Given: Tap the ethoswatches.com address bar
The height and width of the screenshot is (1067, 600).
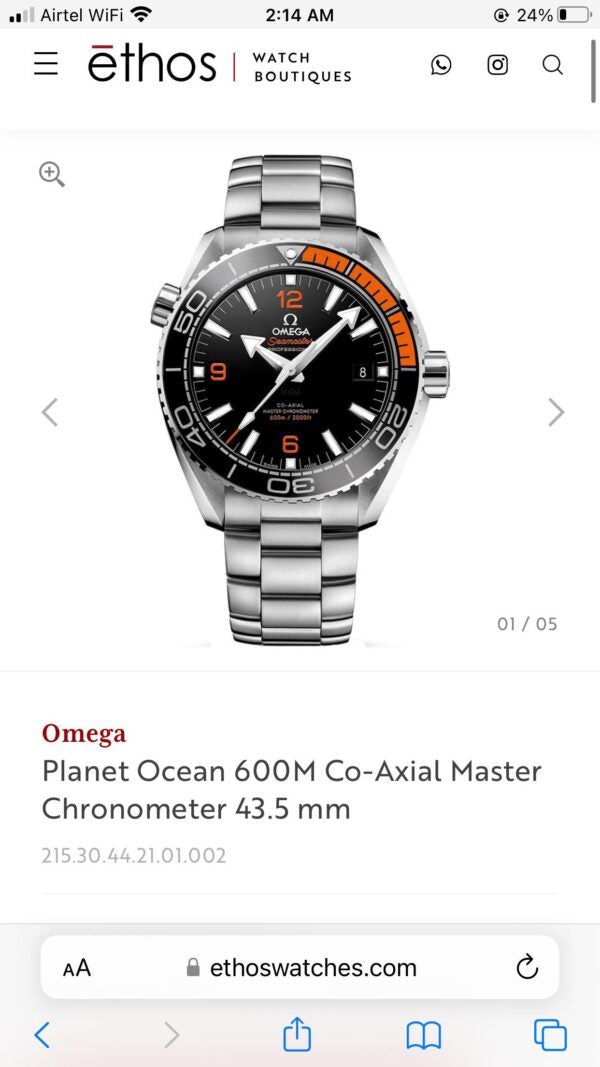Looking at the screenshot, I should [x=300, y=968].
